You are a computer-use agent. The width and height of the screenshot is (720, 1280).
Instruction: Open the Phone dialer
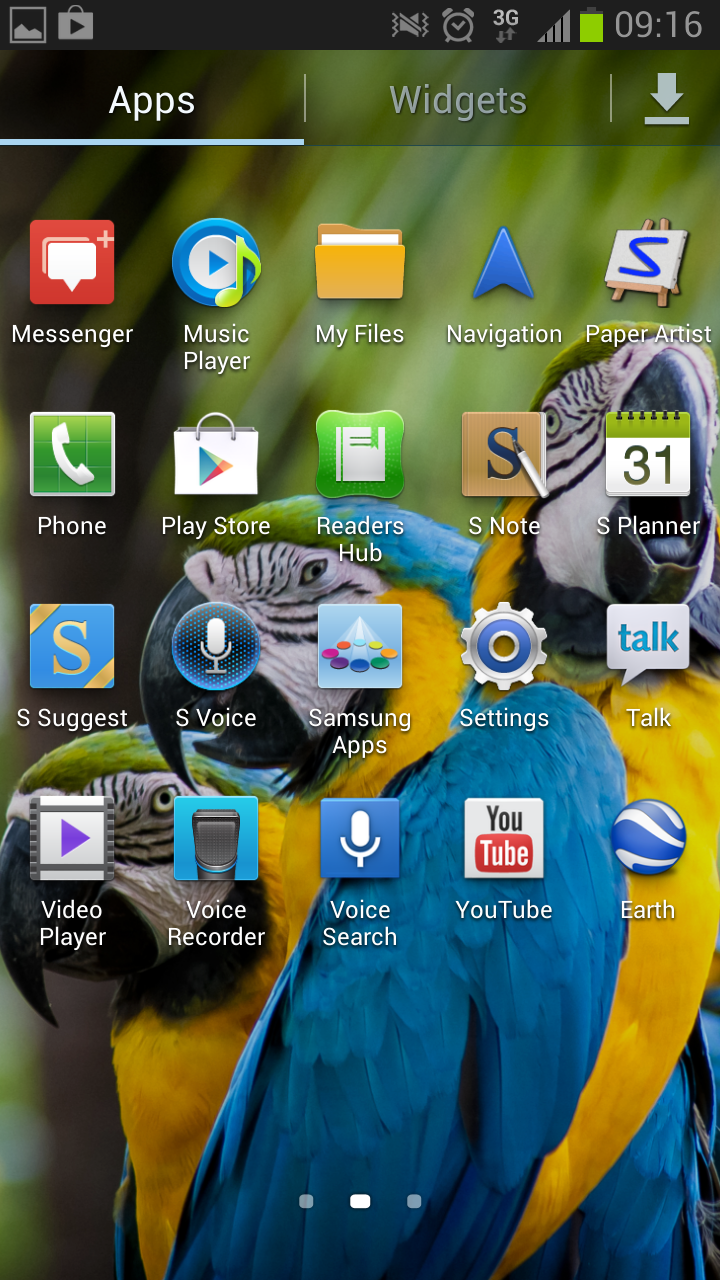[x=72, y=455]
